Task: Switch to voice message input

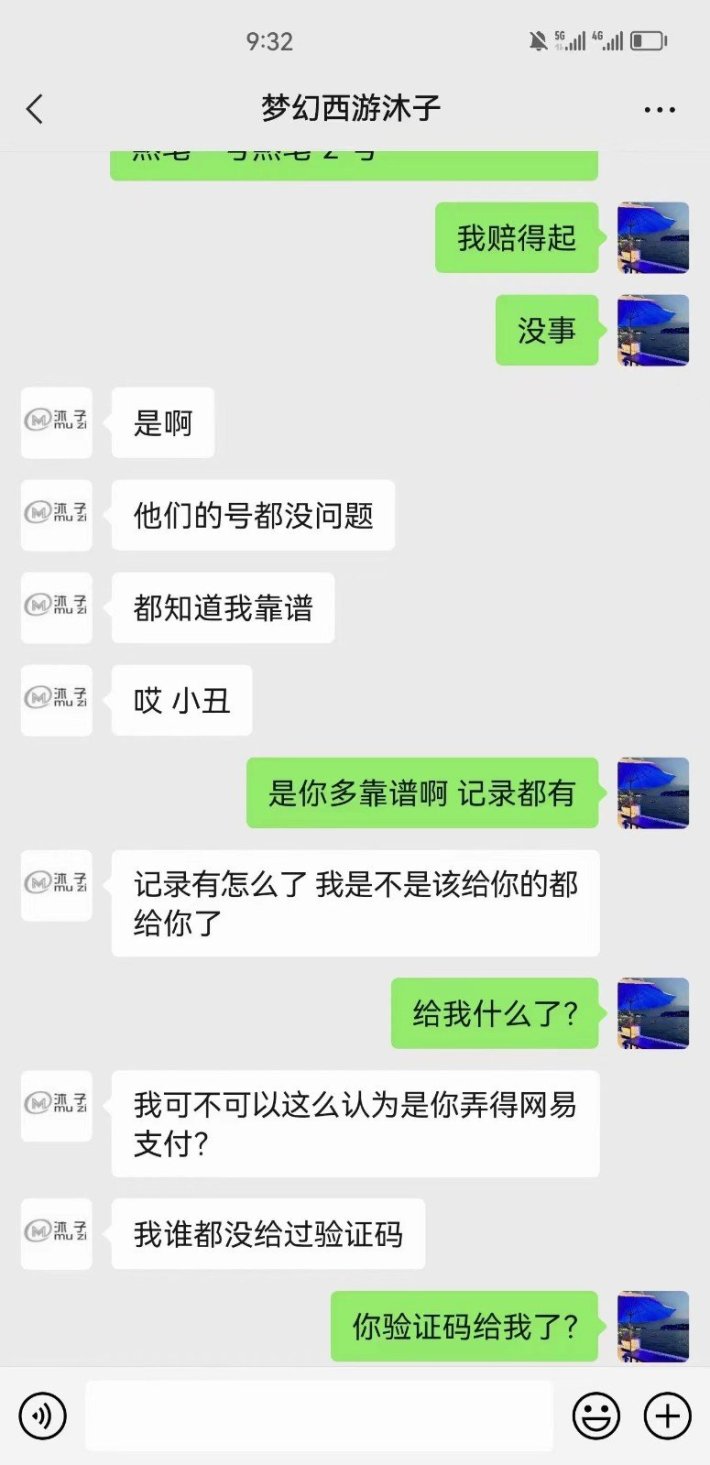Action: pyautogui.click(x=42, y=1416)
